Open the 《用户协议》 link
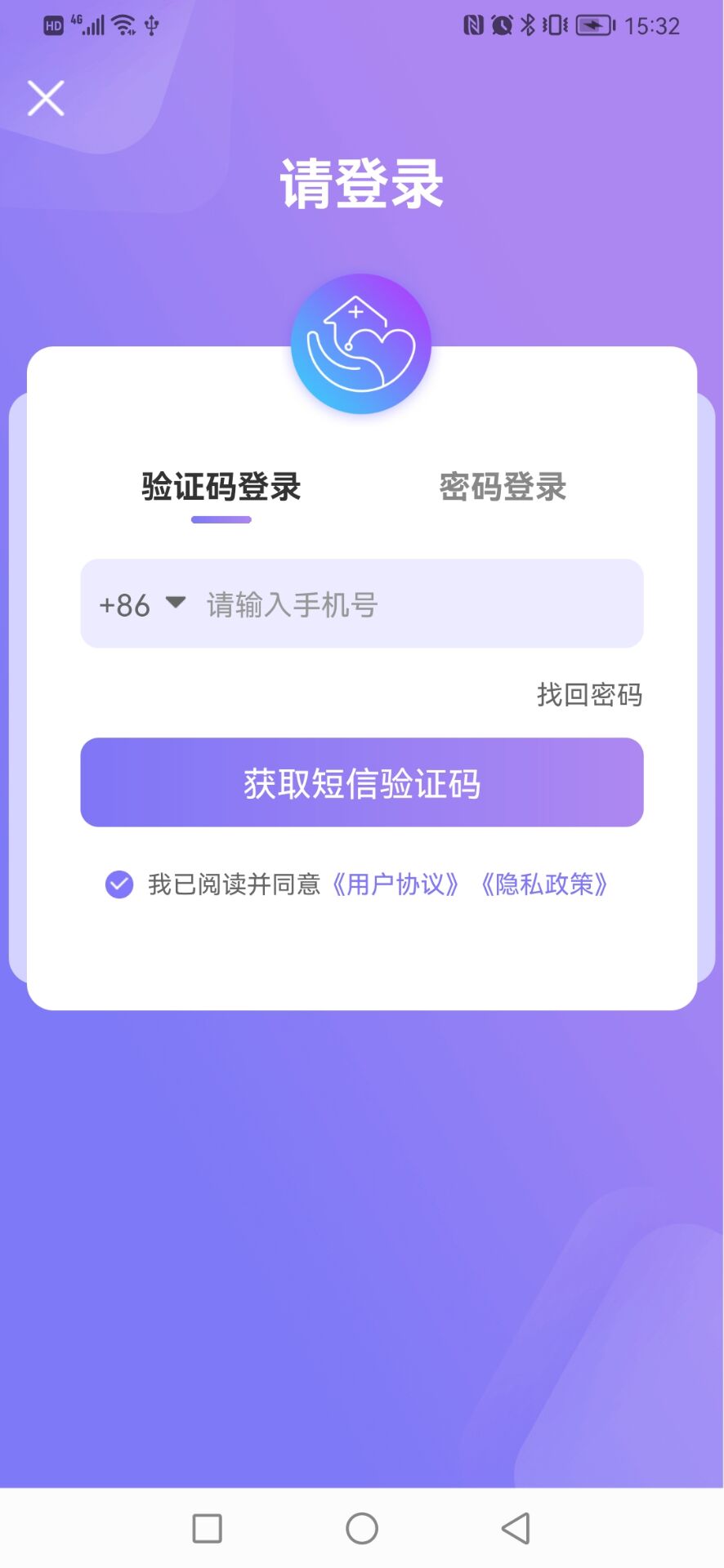Screen dimensions: 724x1568 (396, 884)
